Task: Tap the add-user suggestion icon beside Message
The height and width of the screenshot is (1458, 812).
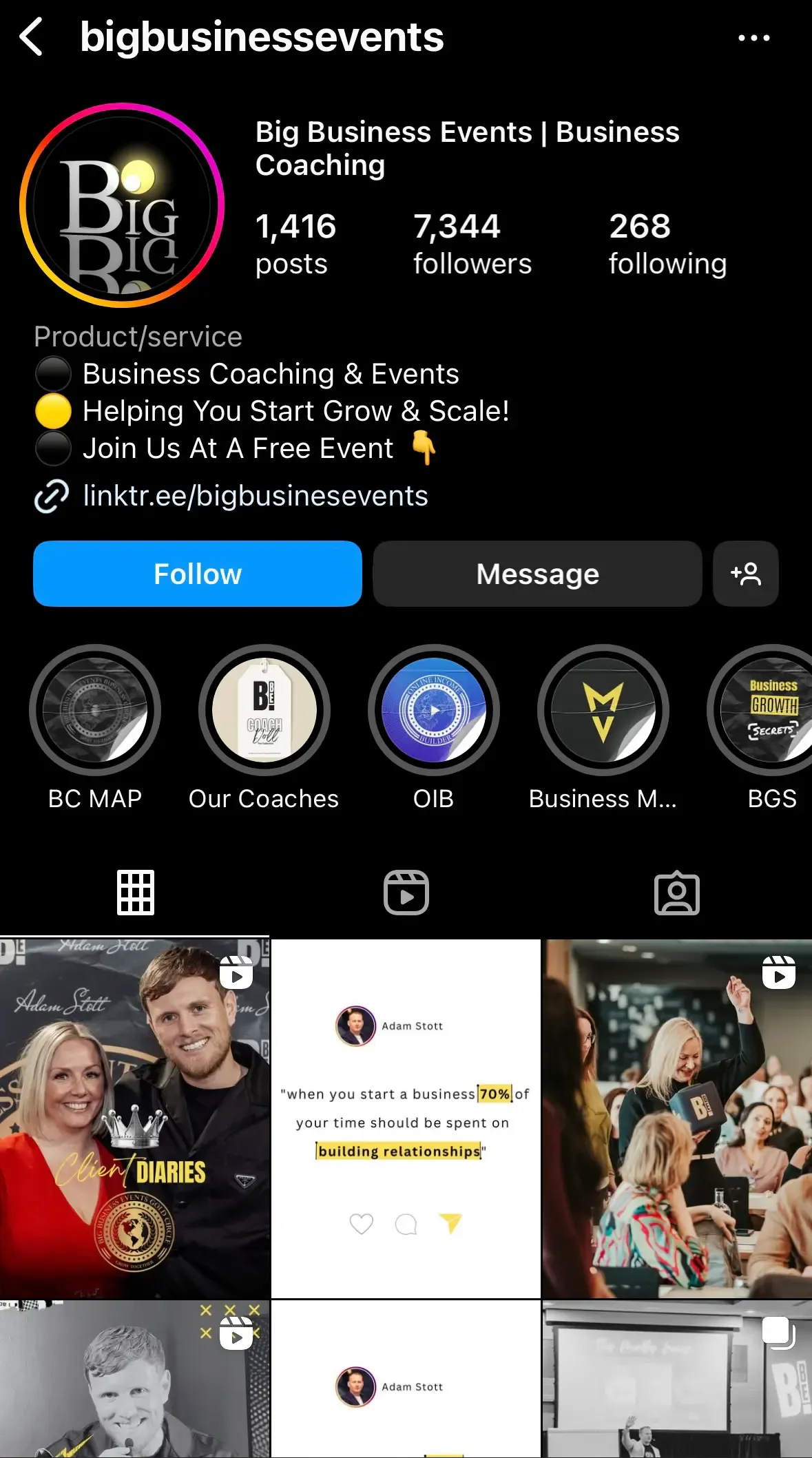Action: 746,574
